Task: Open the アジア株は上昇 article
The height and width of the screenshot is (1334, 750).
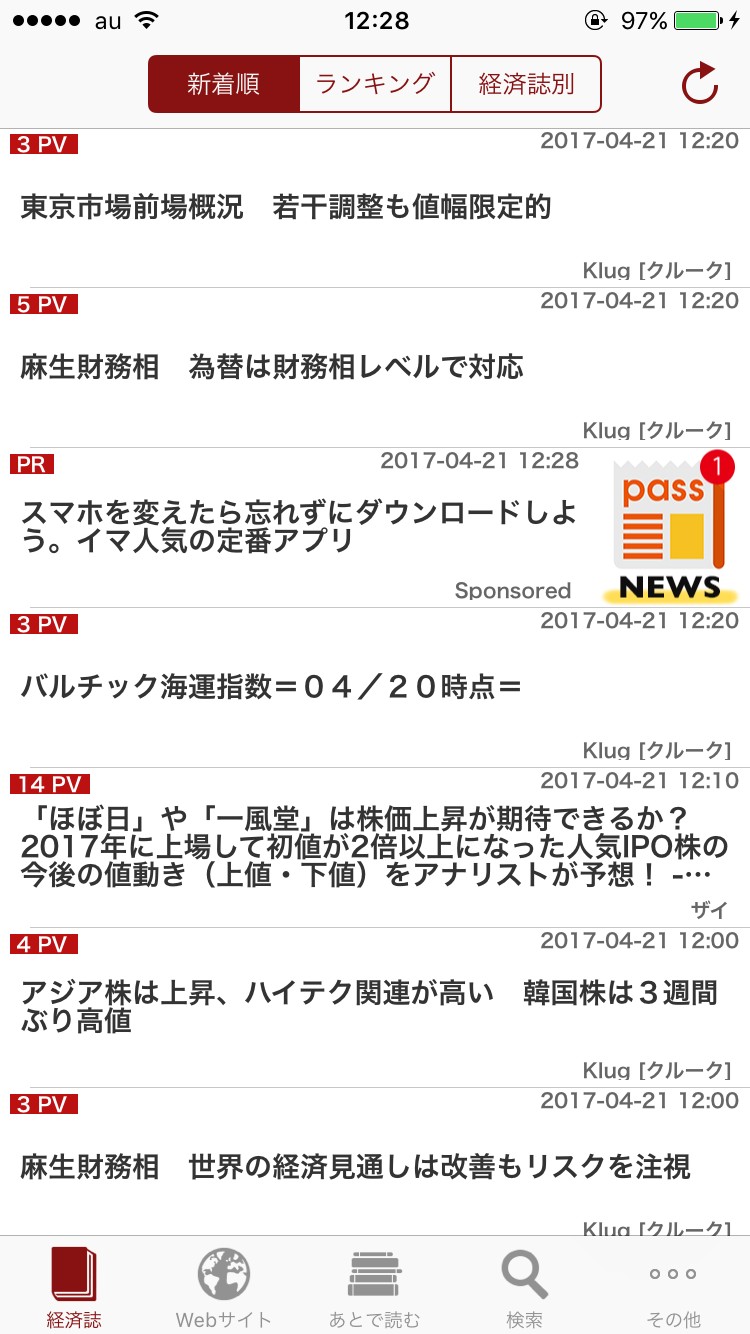Action: [370, 1006]
